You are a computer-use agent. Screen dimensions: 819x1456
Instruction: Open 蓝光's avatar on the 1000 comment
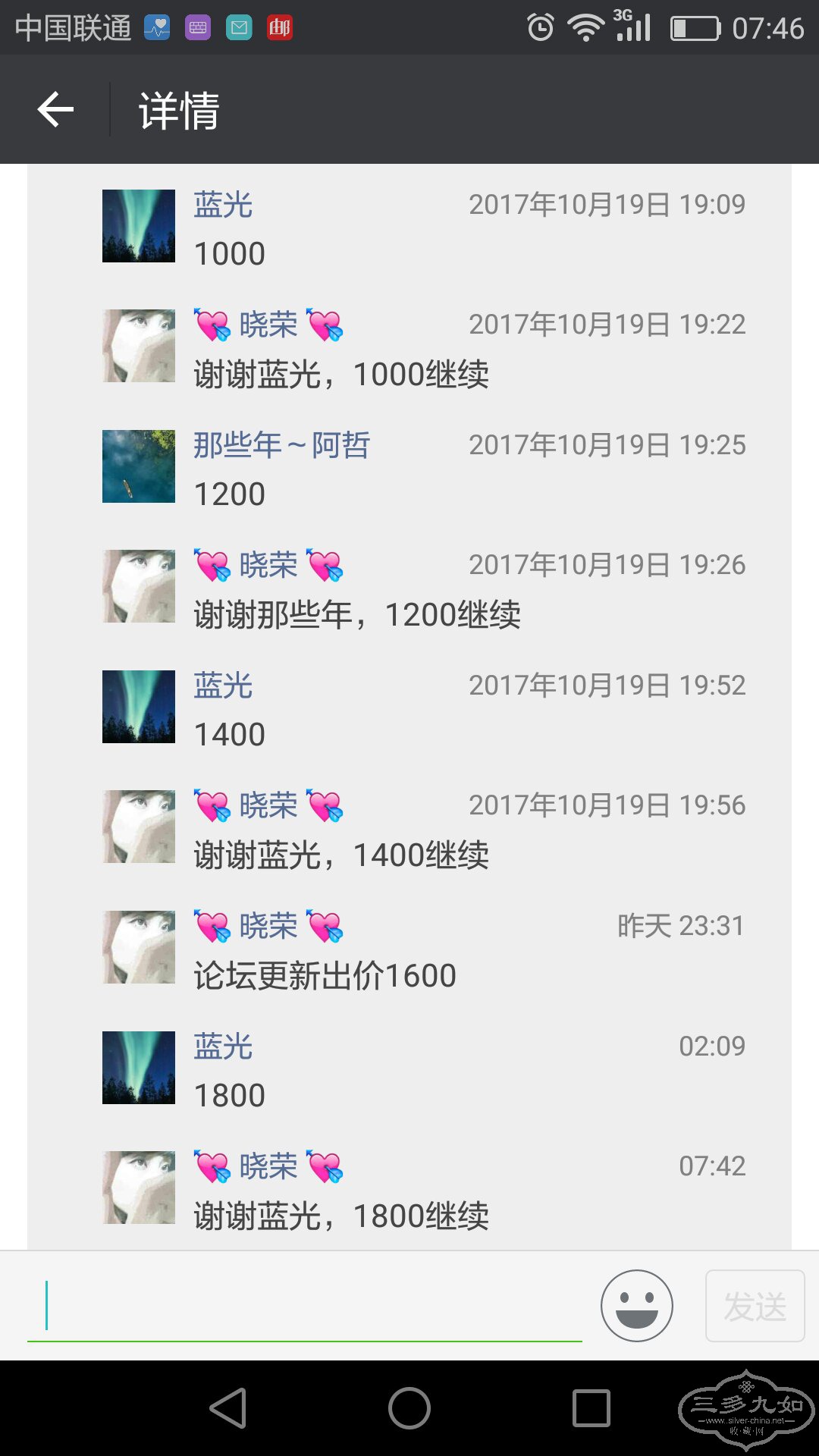pyautogui.click(x=139, y=226)
